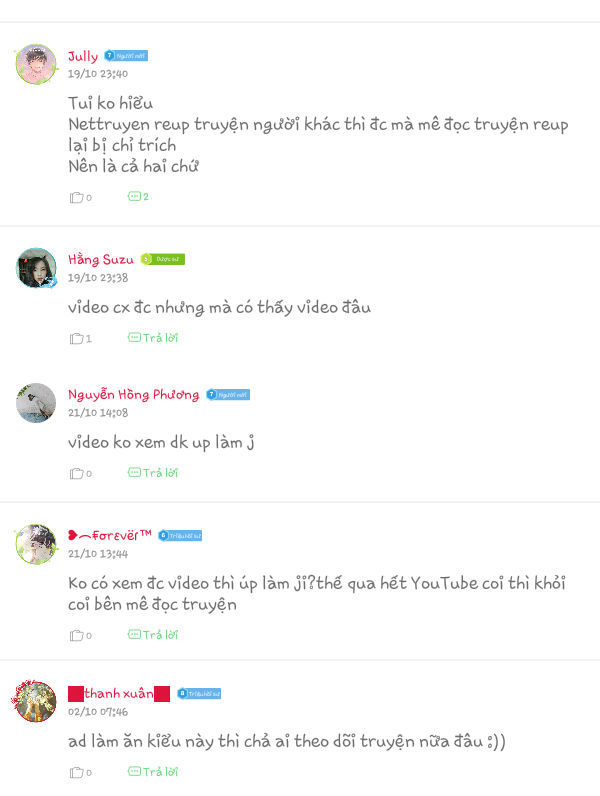Viewport: 600px width, 796px height.
Task: Open thanh xuân's username
Action: tap(118, 693)
